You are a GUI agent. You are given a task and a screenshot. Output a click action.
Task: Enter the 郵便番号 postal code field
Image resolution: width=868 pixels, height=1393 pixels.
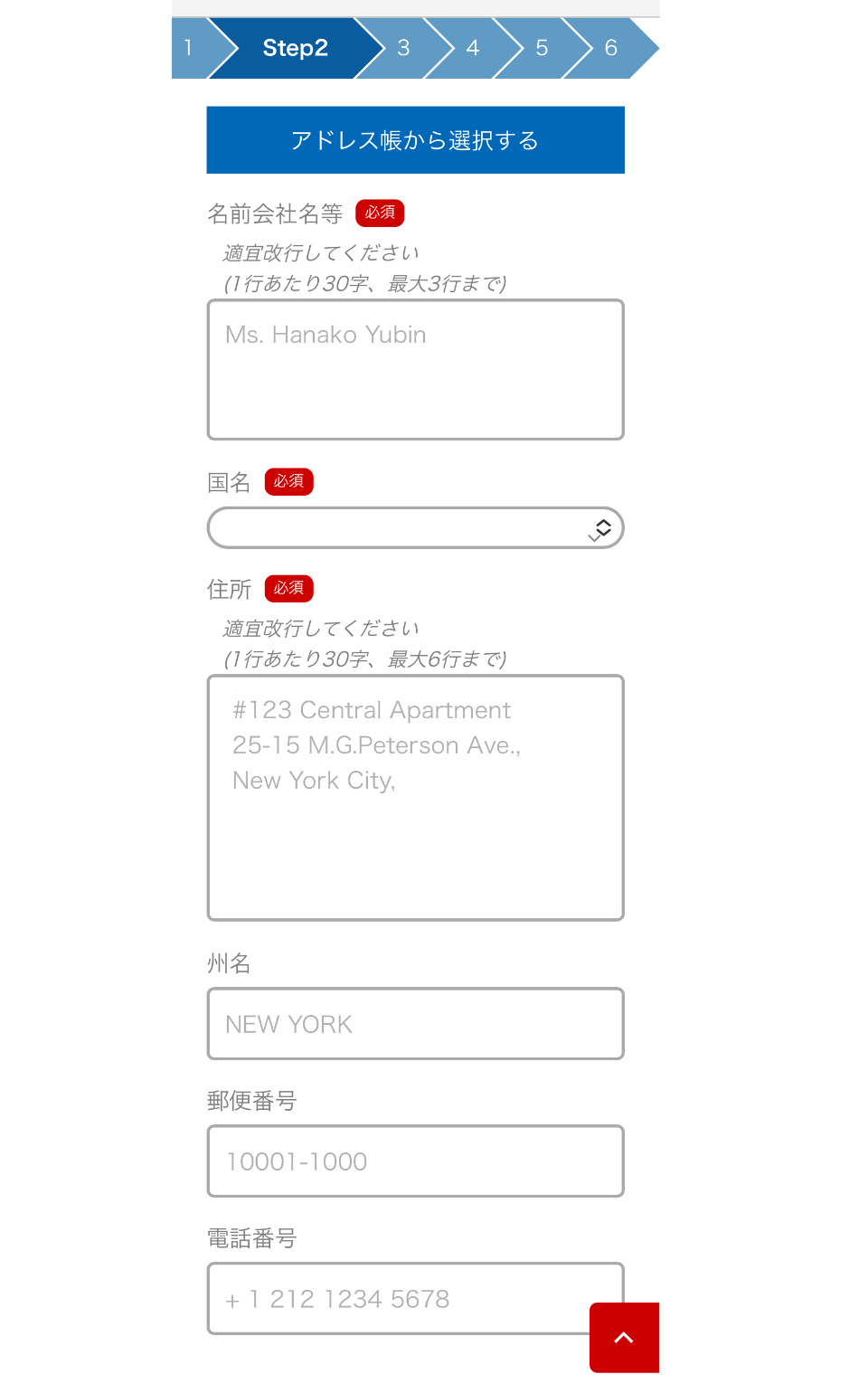click(x=415, y=1161)
